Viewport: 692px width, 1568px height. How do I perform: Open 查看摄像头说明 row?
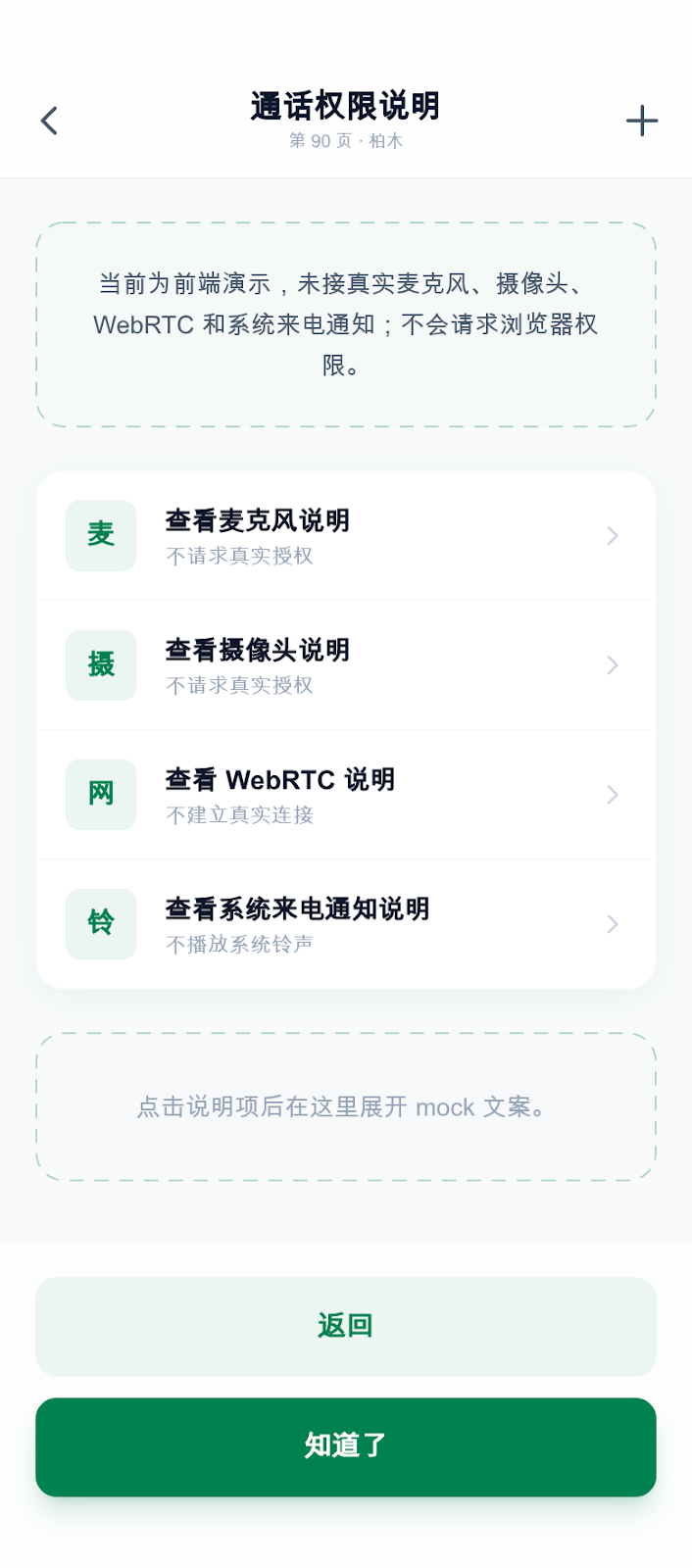[x=346, y=665]
